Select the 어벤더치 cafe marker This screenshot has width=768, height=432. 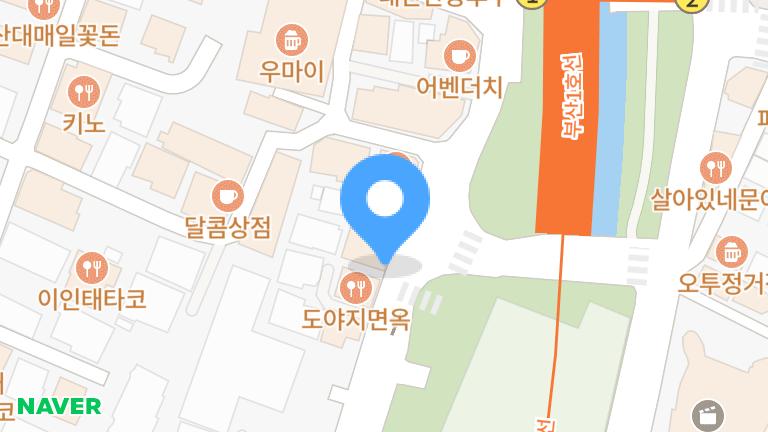coord(459,54)
